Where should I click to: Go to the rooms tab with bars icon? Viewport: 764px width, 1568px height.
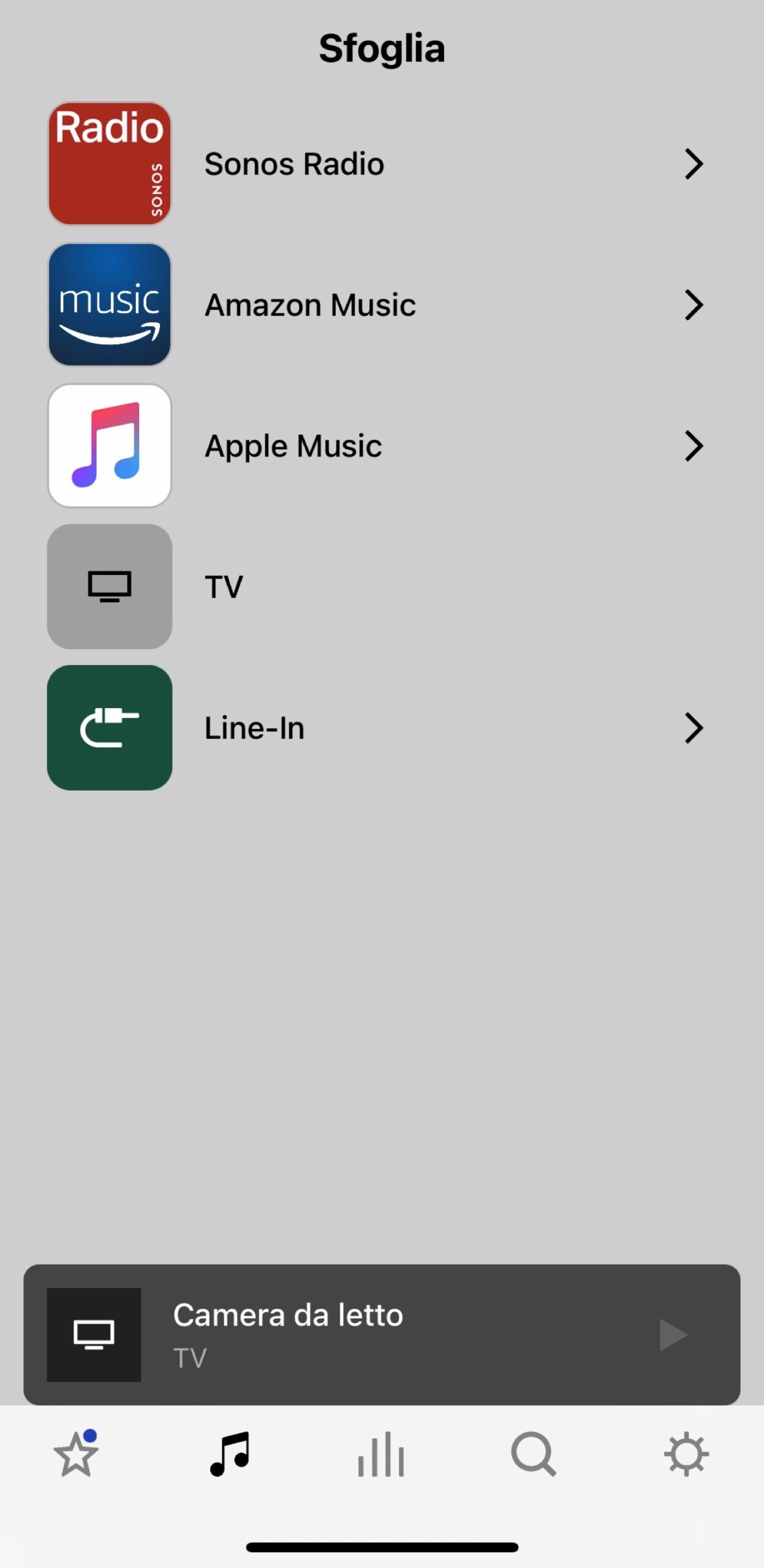click(381, 1454)
